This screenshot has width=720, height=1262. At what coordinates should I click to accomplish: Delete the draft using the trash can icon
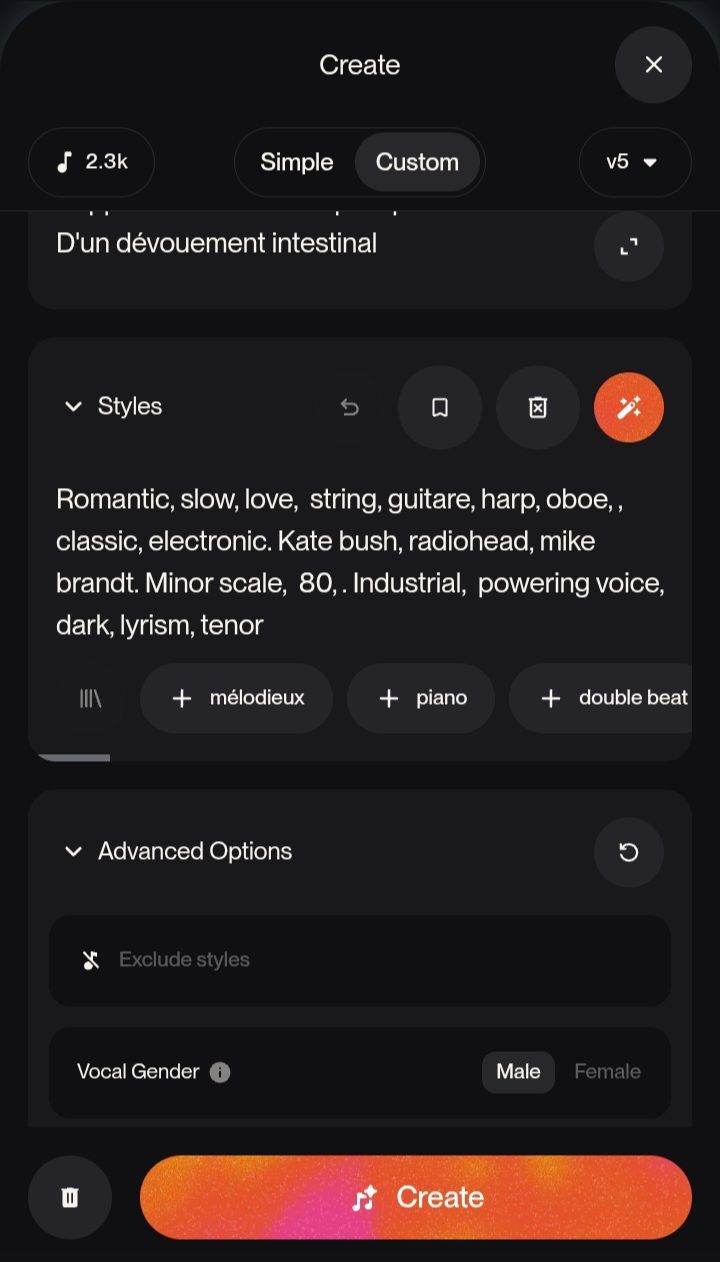point(69,1197)
